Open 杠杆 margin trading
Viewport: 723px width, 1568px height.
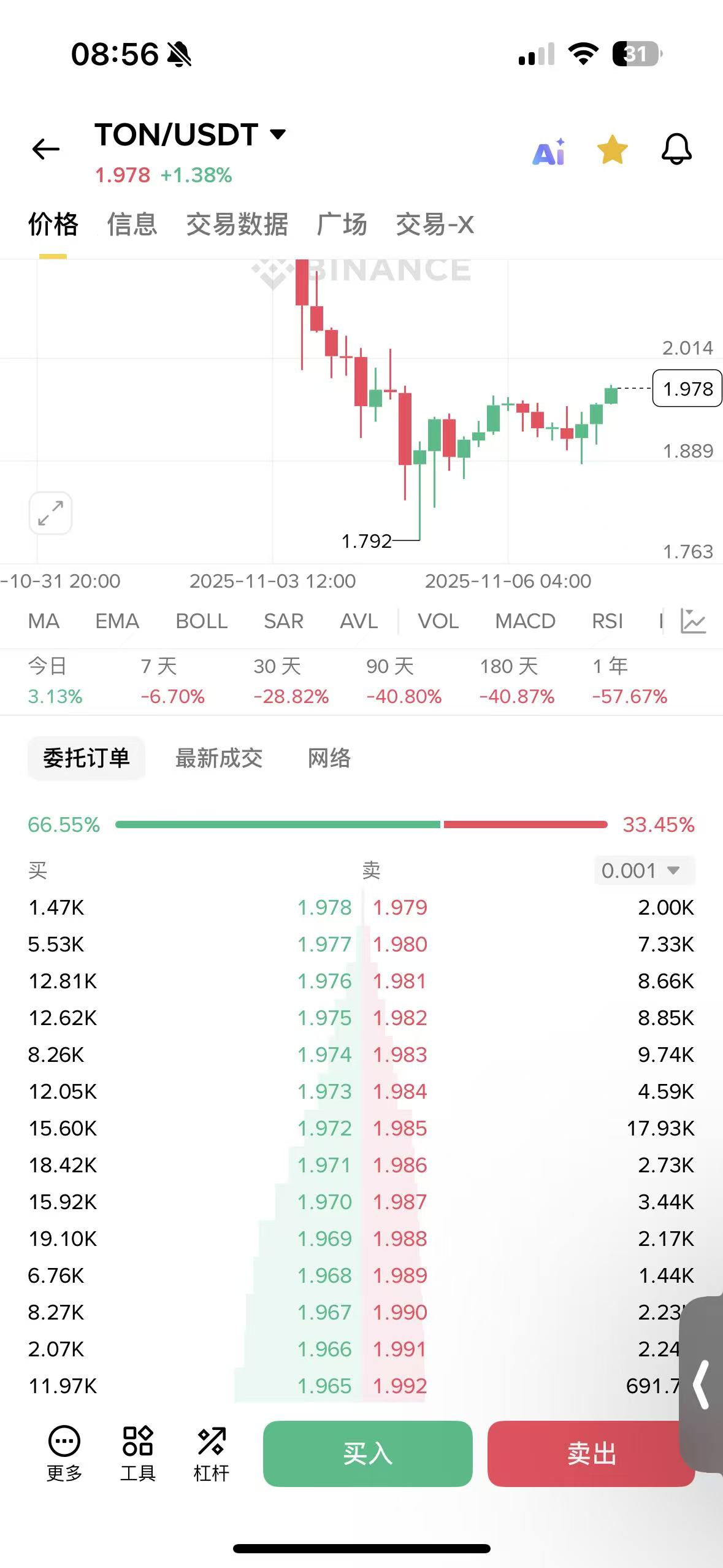(x=212, y=1452)
